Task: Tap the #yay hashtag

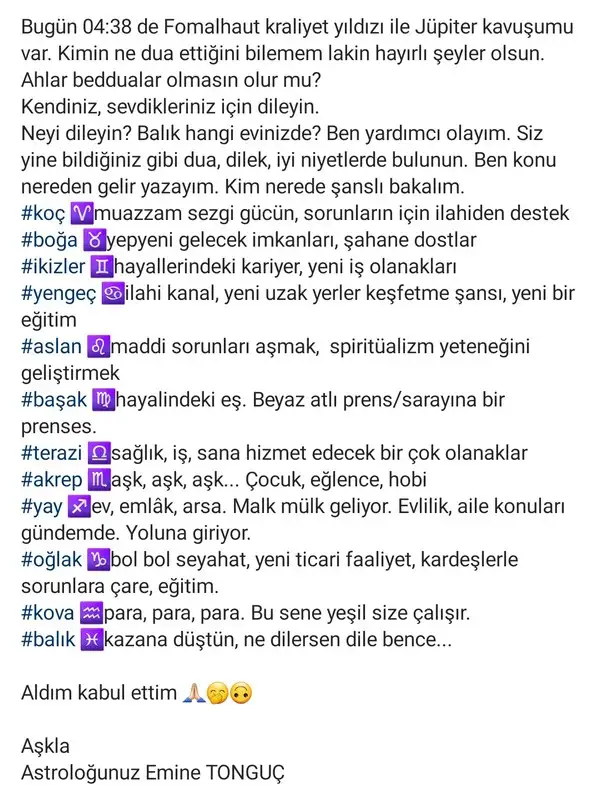Action: pos(42,506)
